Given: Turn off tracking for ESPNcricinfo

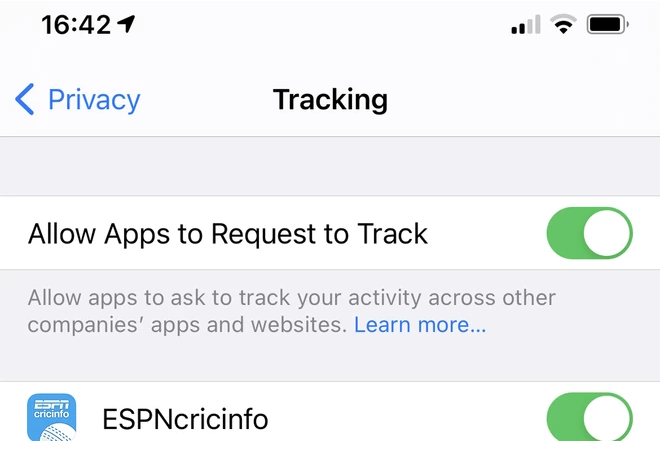Looking at the screenshot, I should [x=589, y=416].
